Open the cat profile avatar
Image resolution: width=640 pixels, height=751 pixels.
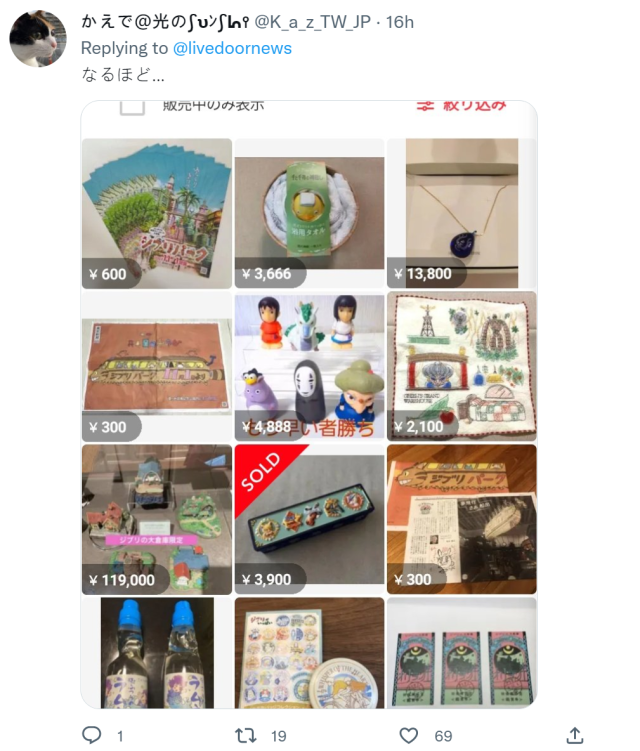tap(38, 39)
